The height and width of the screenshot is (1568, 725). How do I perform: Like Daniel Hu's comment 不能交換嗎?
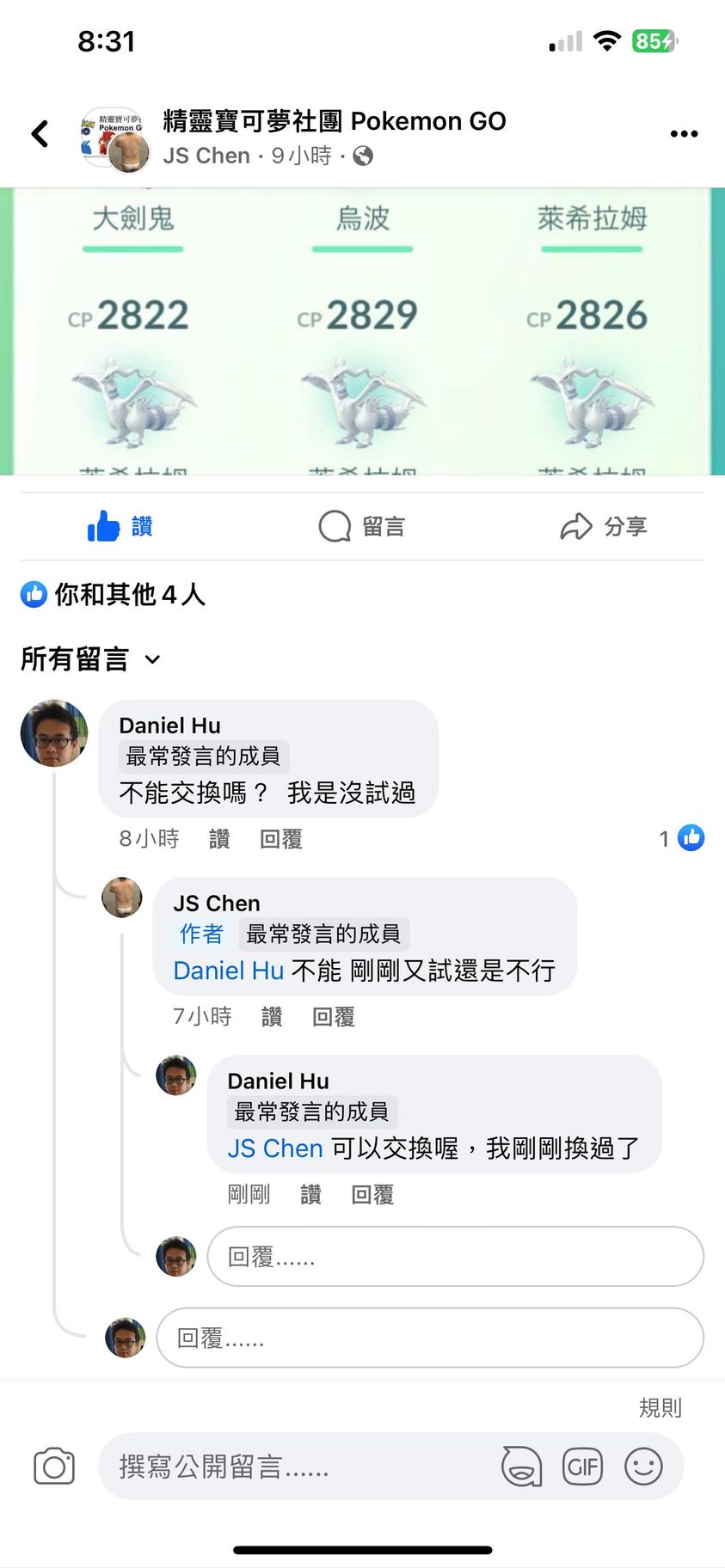[219, 838]
